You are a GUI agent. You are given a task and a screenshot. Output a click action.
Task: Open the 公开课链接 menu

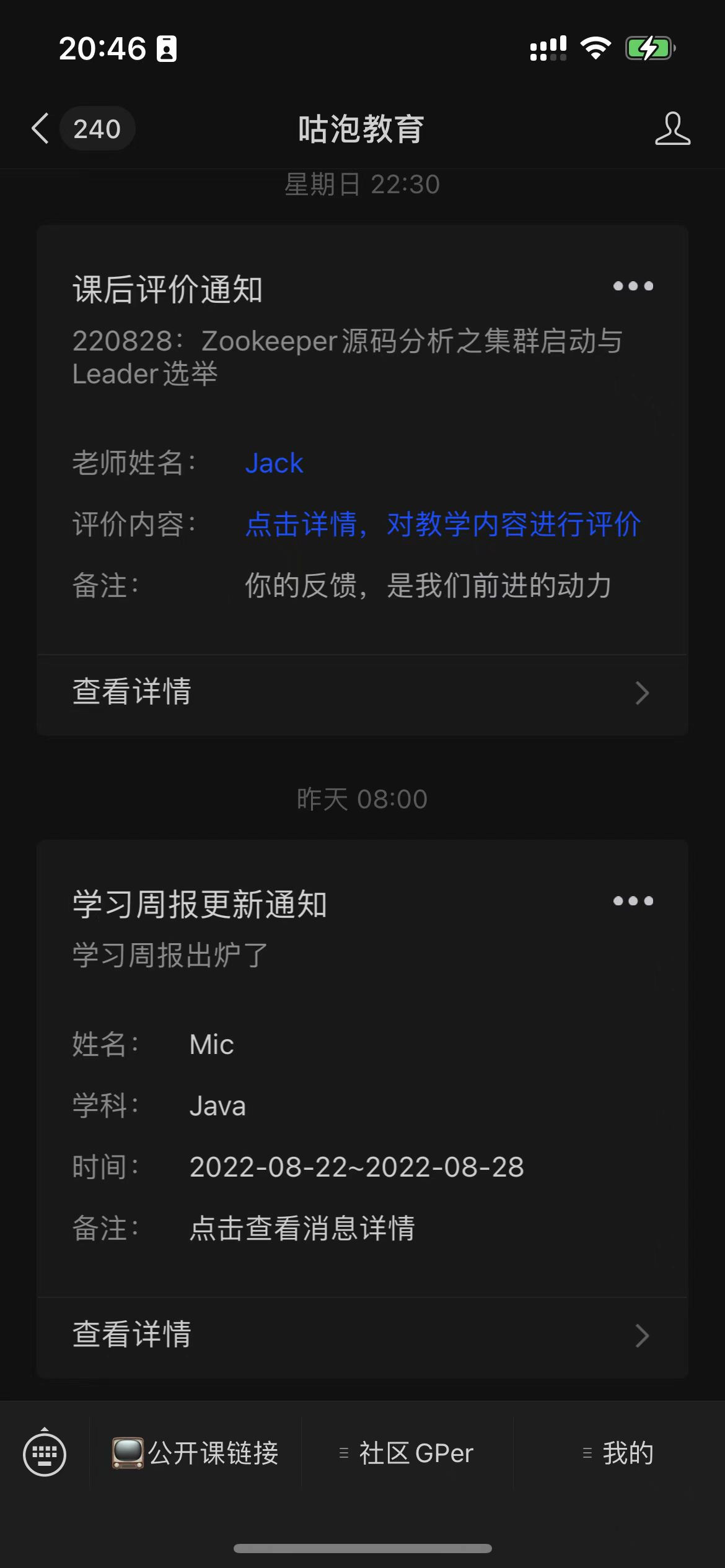pyautogui.click(x=196, y=1453)
